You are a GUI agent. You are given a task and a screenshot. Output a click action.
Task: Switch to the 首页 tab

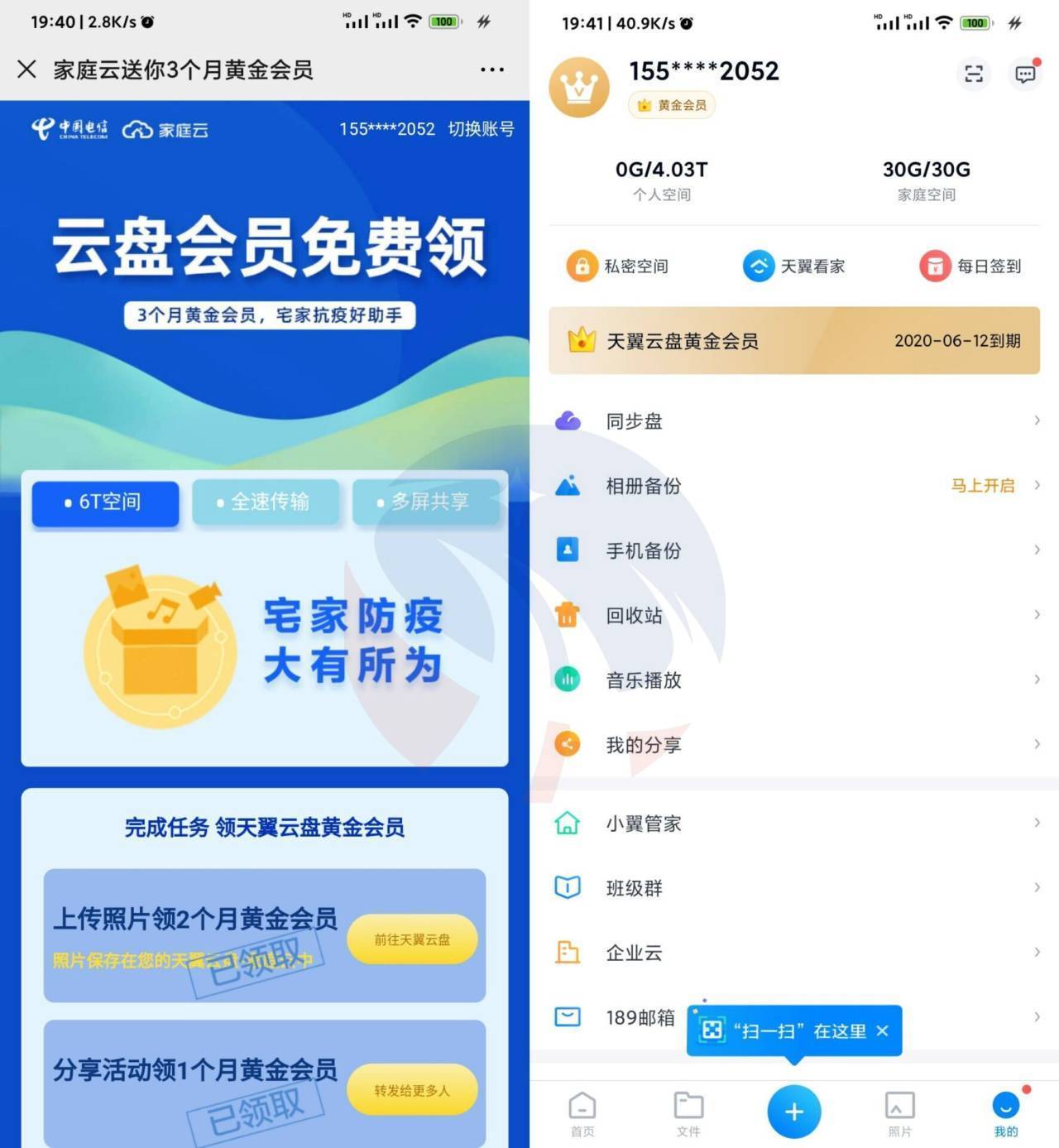(582, 1114)
